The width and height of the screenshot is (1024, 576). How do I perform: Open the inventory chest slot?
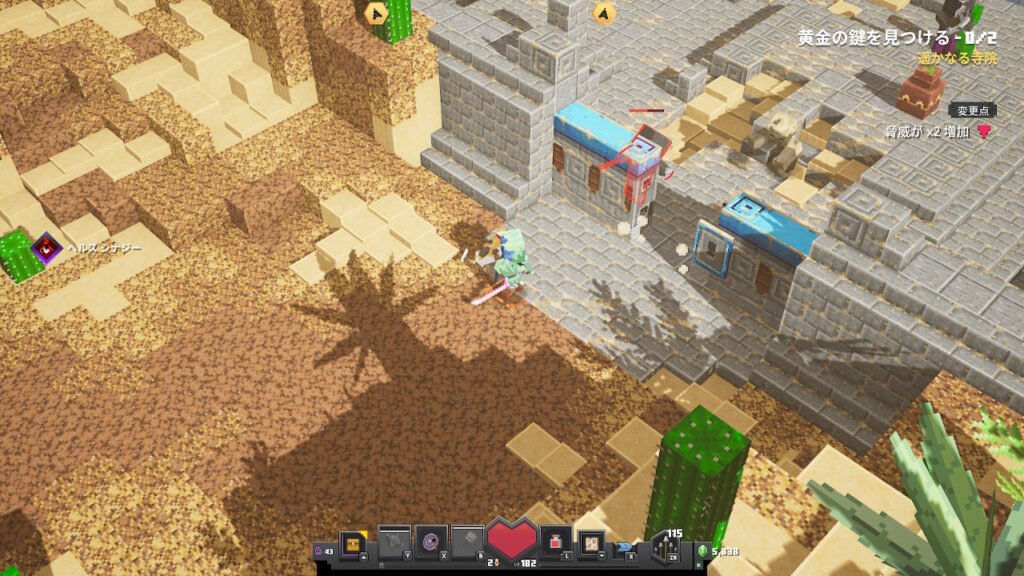tap(353, 543)
